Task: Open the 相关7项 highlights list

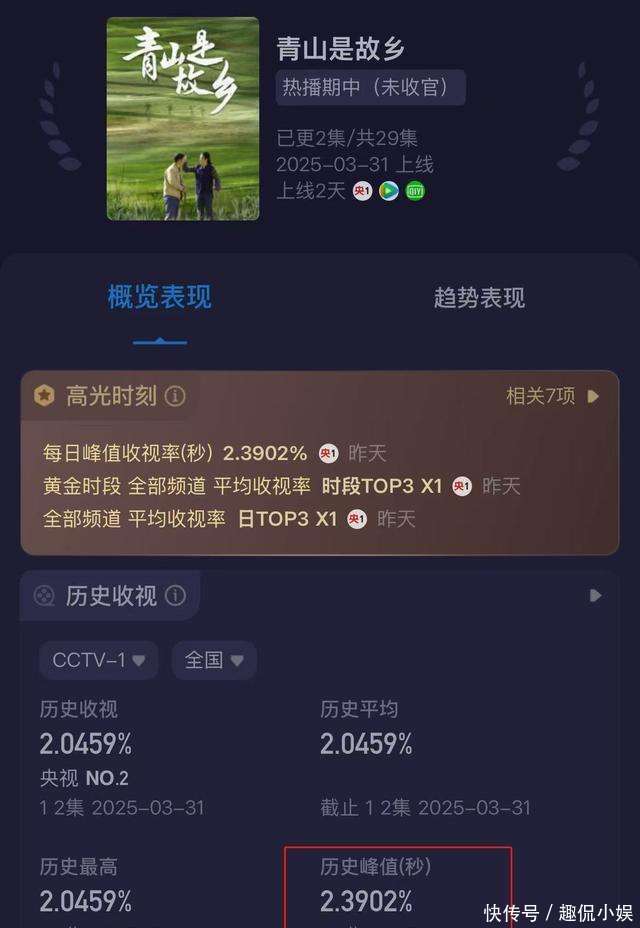Action: 552,396
